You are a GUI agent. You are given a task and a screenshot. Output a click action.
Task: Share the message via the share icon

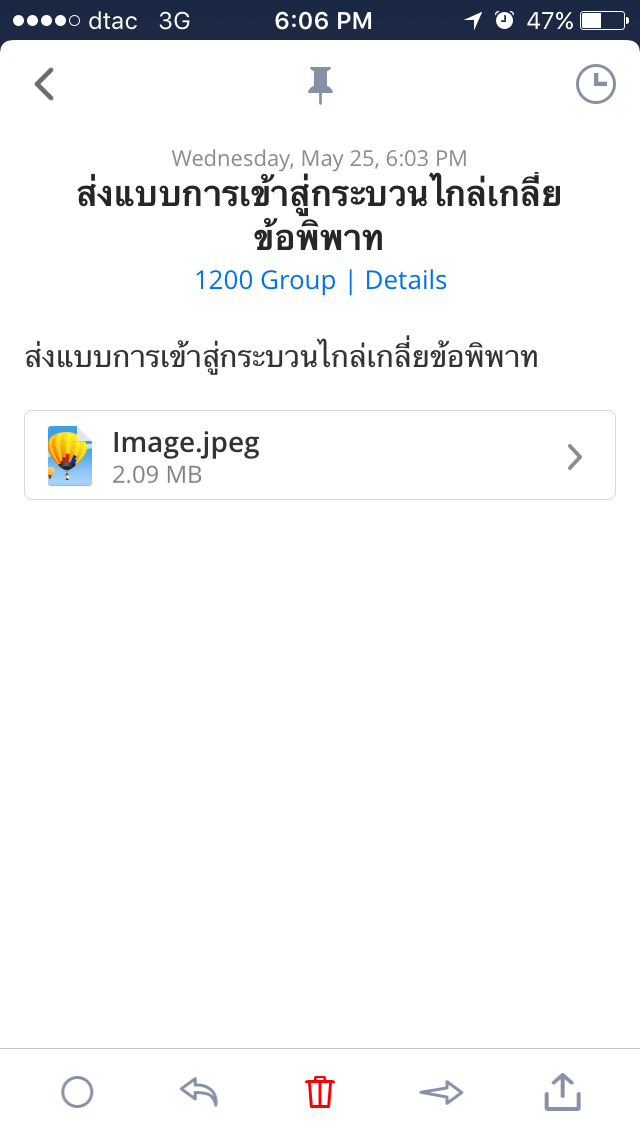coord(562,1091)
